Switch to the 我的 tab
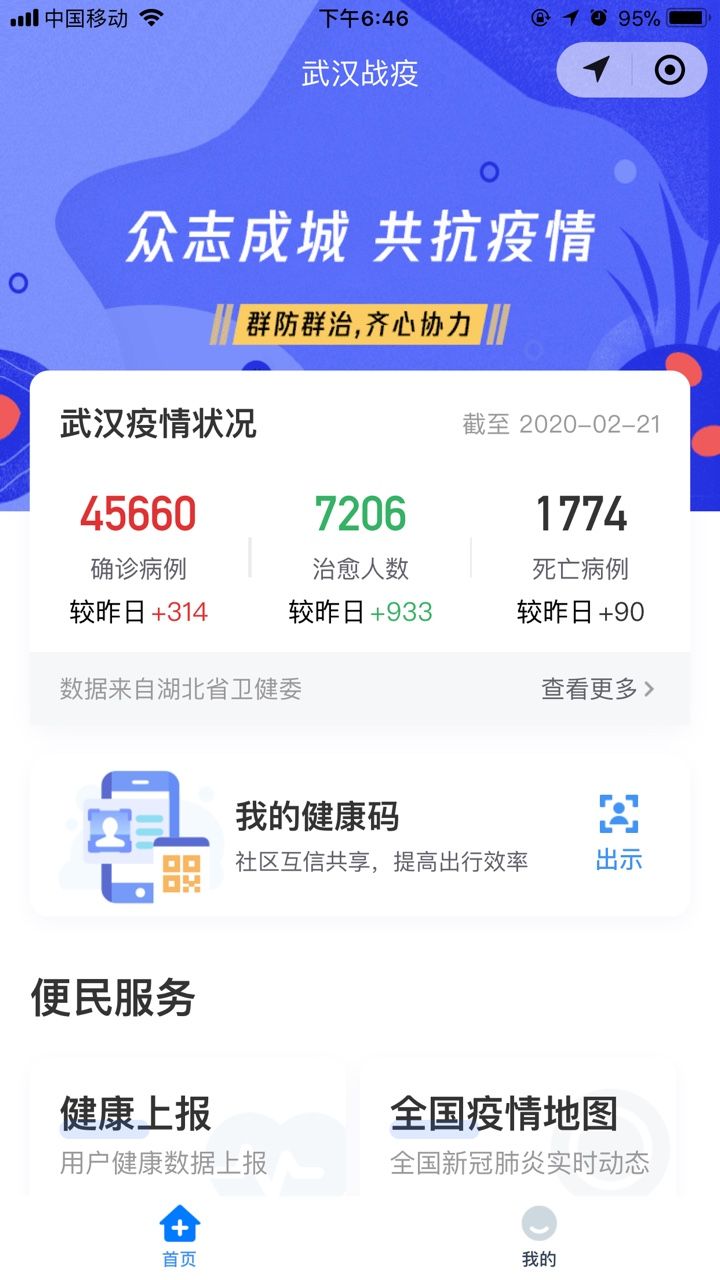The height and width of the screenshot is (1280, 720). pos(539,1236)
